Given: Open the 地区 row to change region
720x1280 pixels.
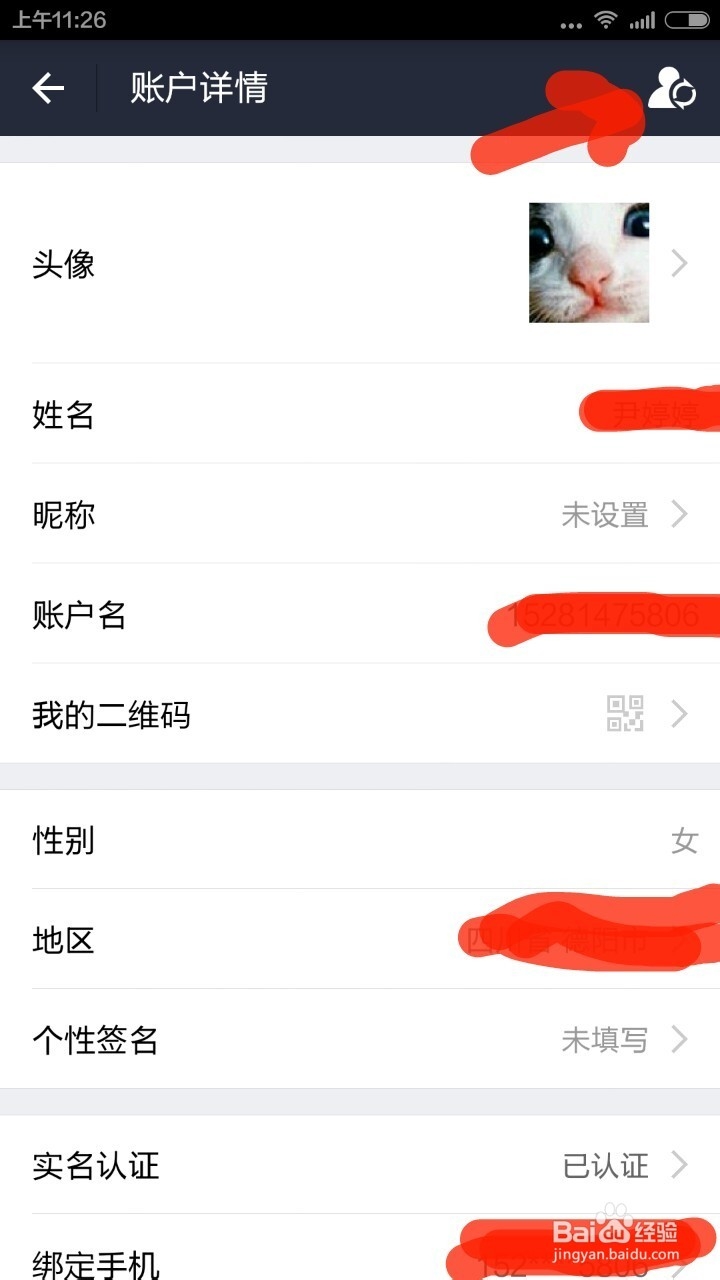Looking at the screenshot, I should 360,940.
